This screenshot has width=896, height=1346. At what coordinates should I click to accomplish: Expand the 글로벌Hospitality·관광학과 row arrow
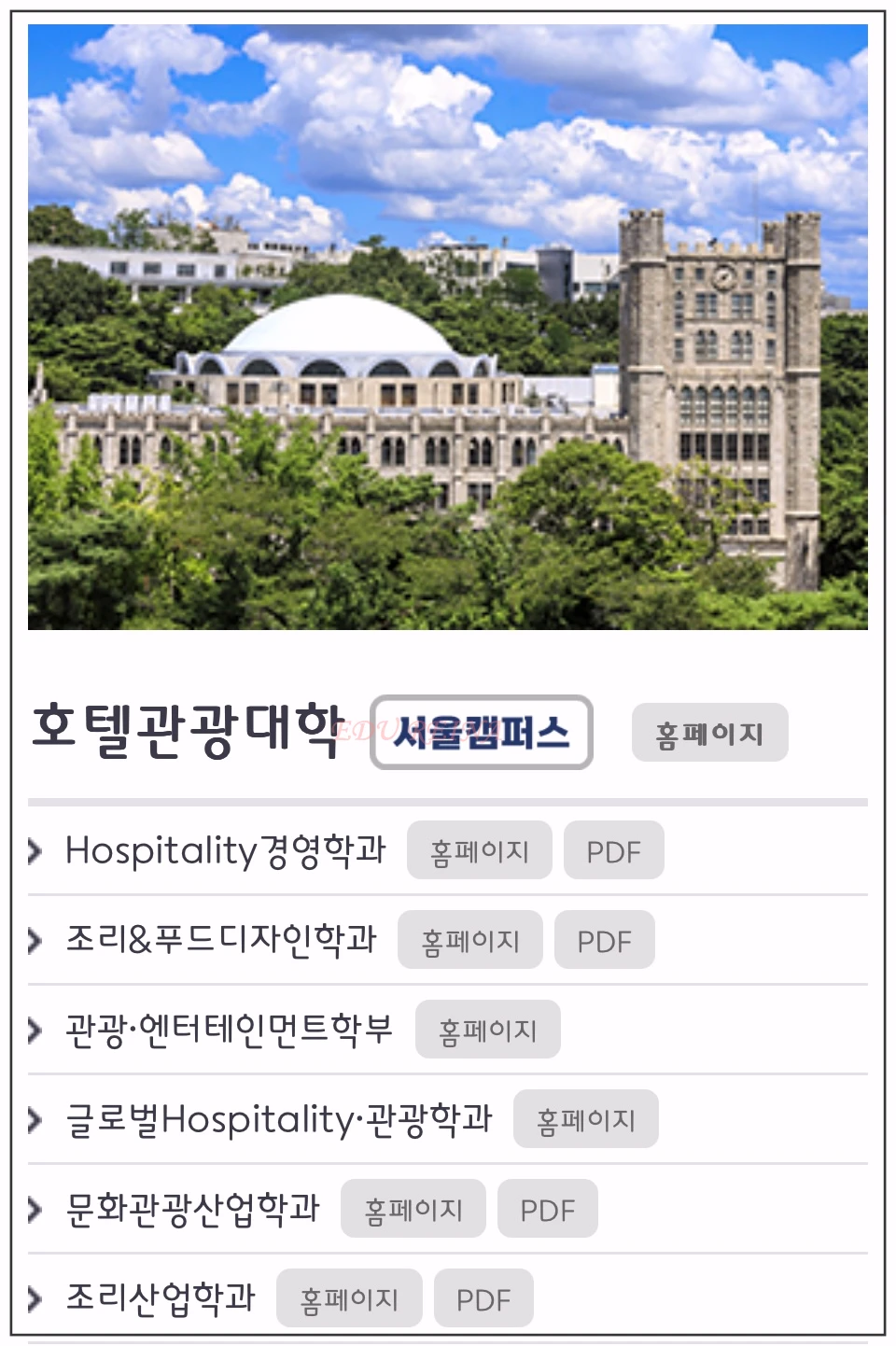click(35, 1119)
